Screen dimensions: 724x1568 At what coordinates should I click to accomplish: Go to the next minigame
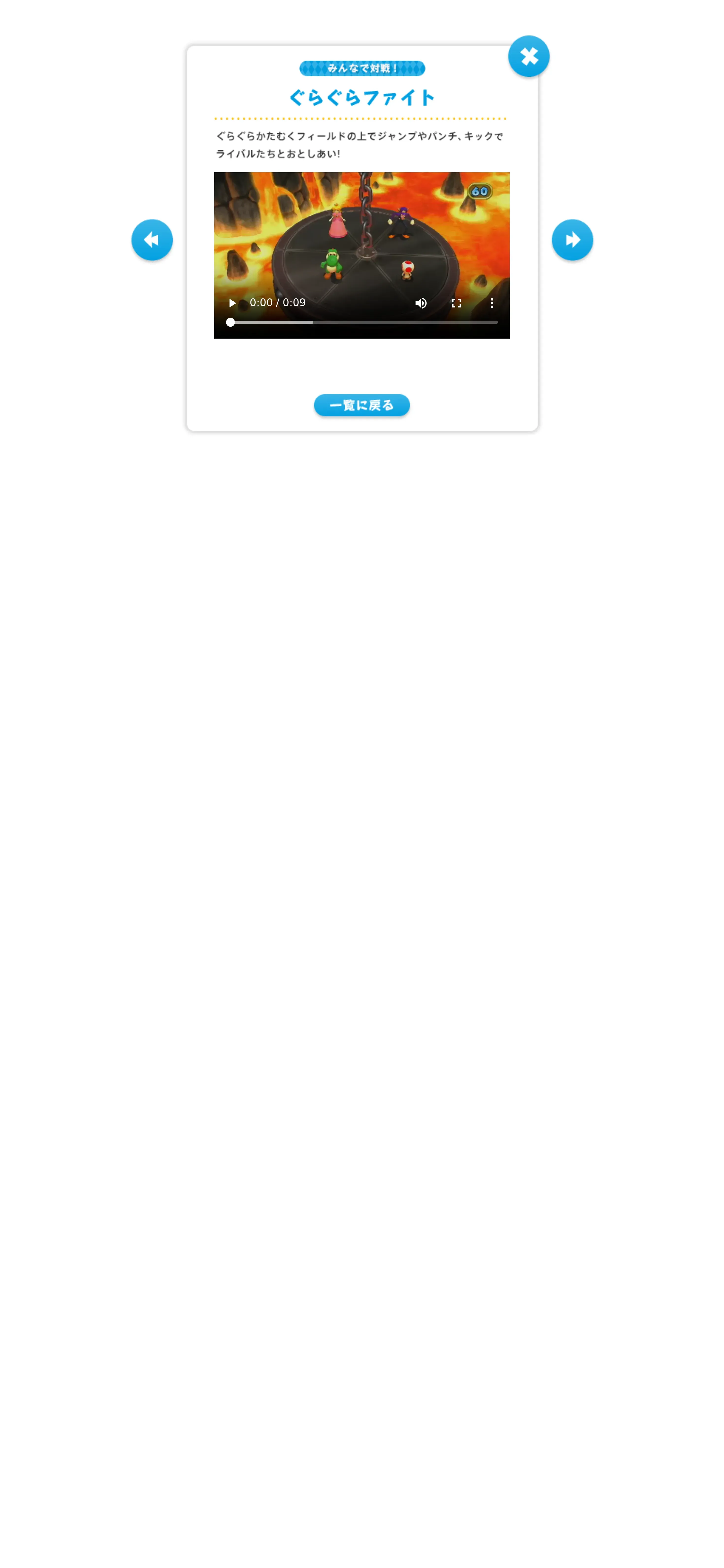tap(572, 240)
